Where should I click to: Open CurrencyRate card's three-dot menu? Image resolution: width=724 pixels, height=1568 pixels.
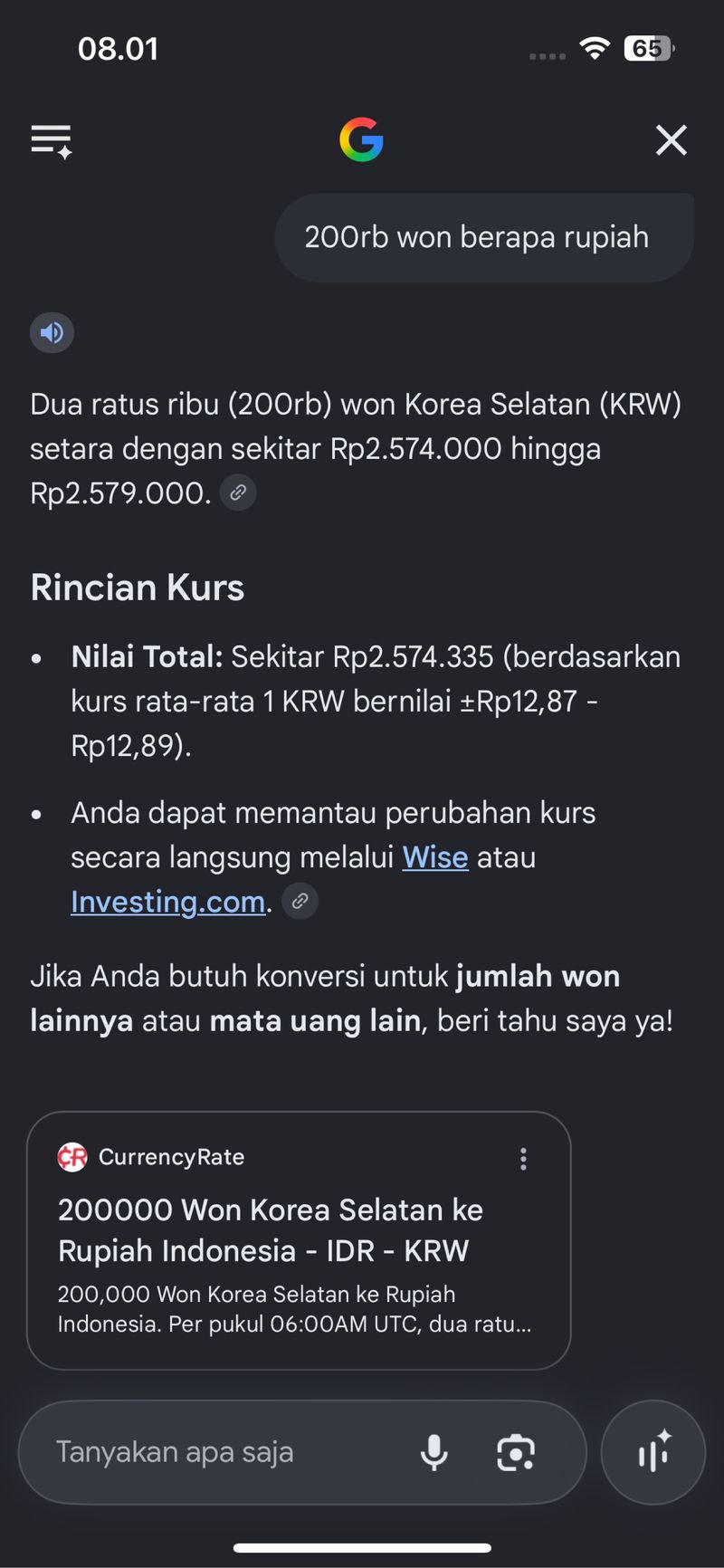(523, 1159)
